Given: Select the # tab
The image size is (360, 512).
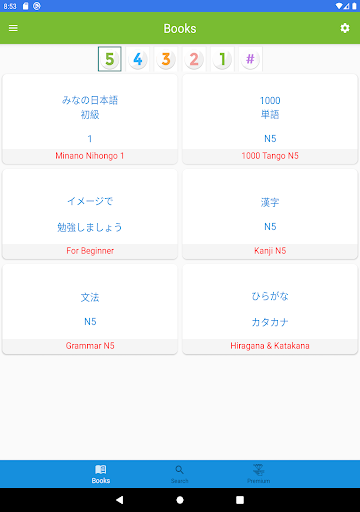Looking at the screenshot, I should 250,59.
